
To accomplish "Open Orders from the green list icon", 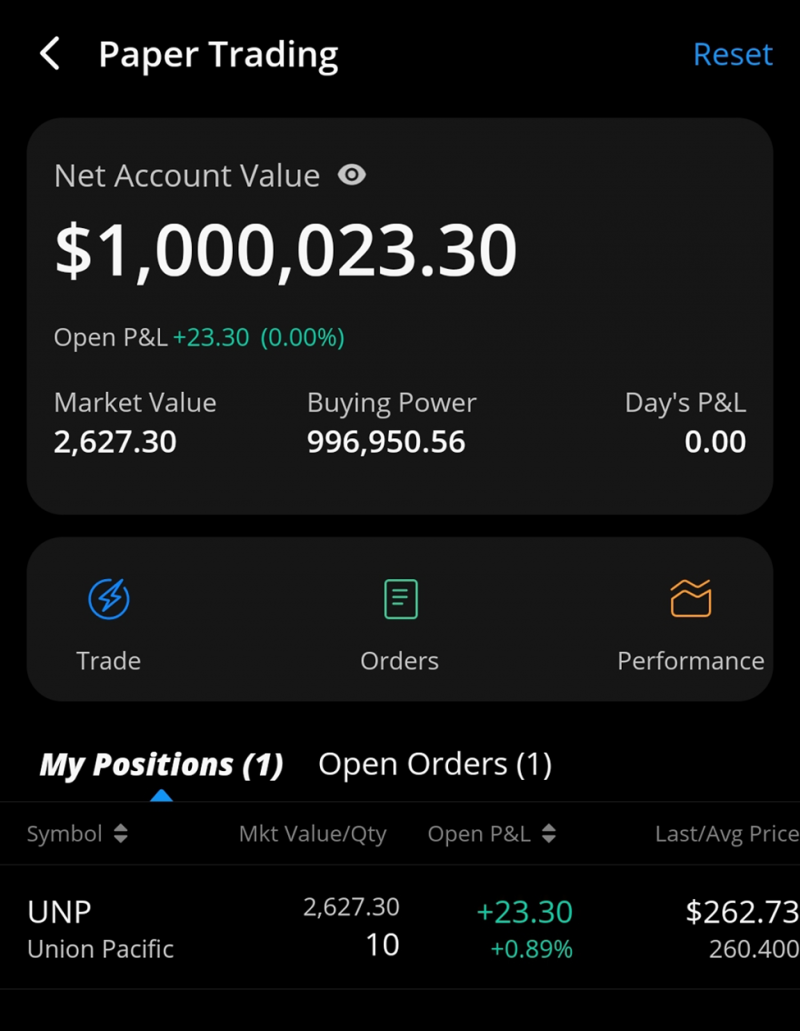I will 399,598.
